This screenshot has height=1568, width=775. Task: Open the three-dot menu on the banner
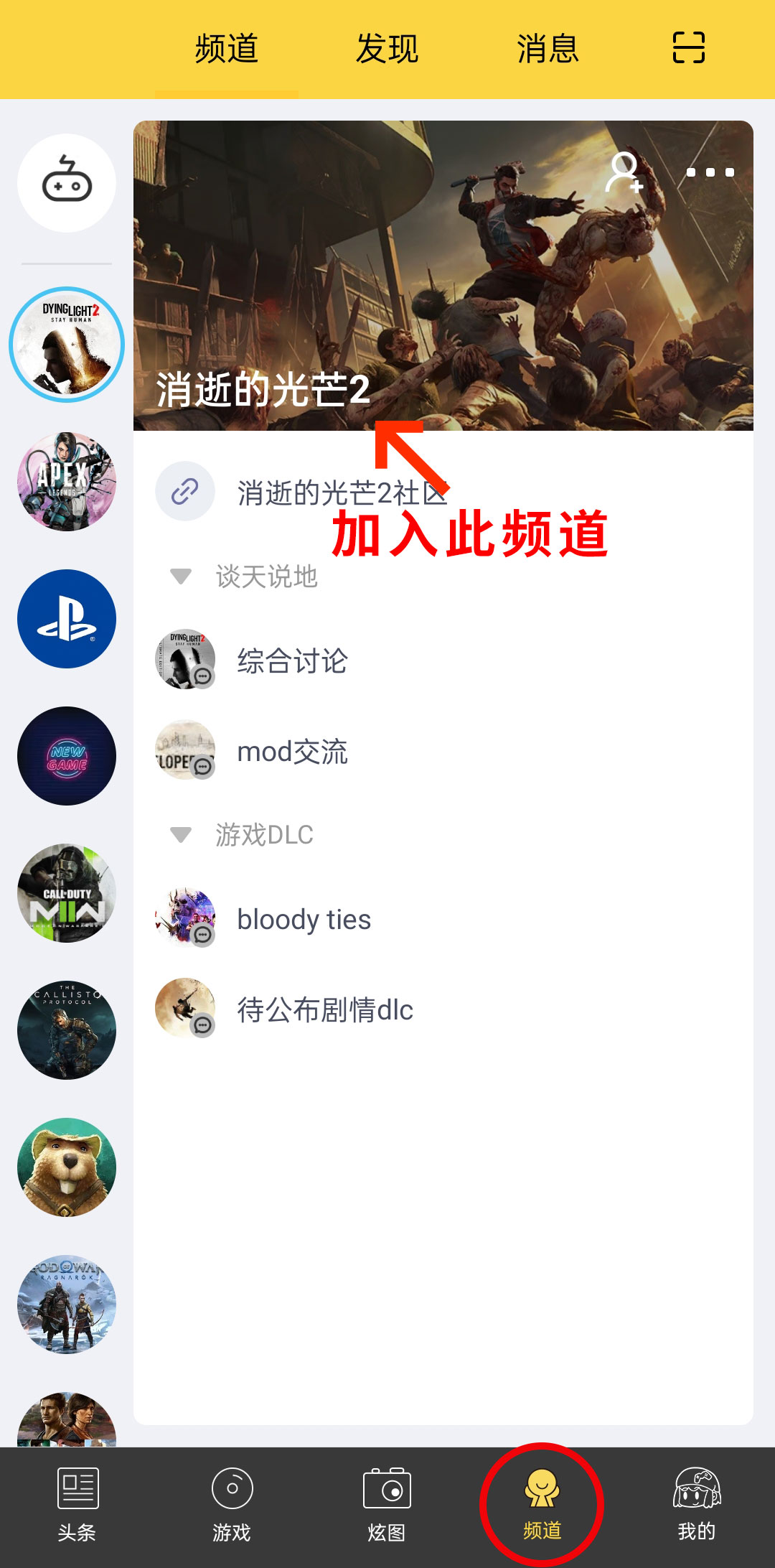710,172
